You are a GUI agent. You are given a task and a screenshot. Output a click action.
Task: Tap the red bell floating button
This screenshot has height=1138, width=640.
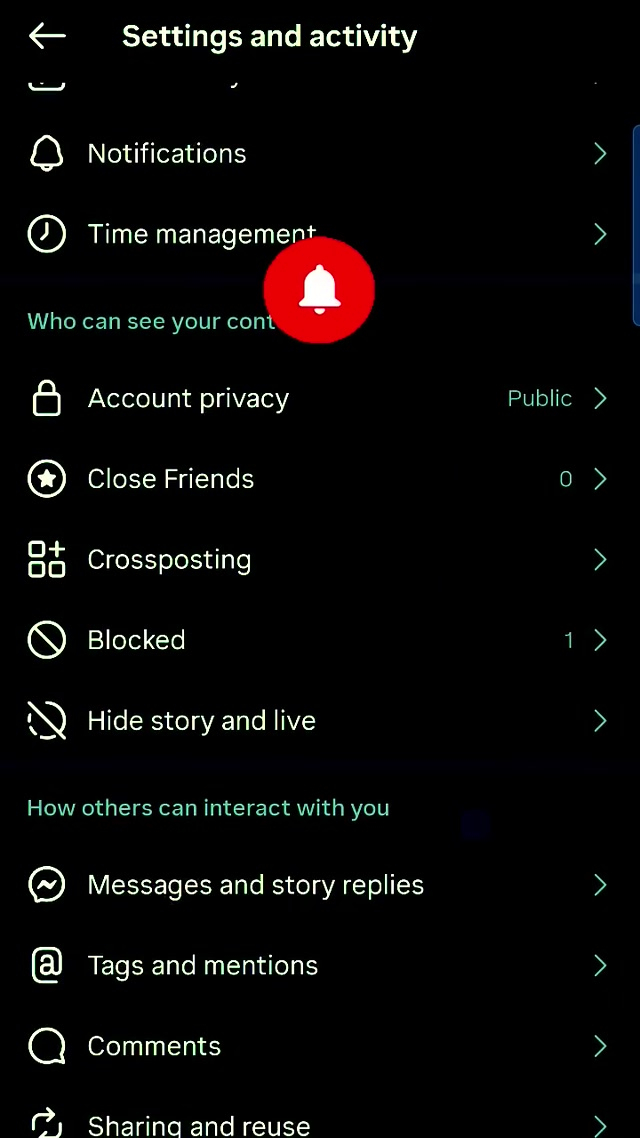click(x=319, y=290)
